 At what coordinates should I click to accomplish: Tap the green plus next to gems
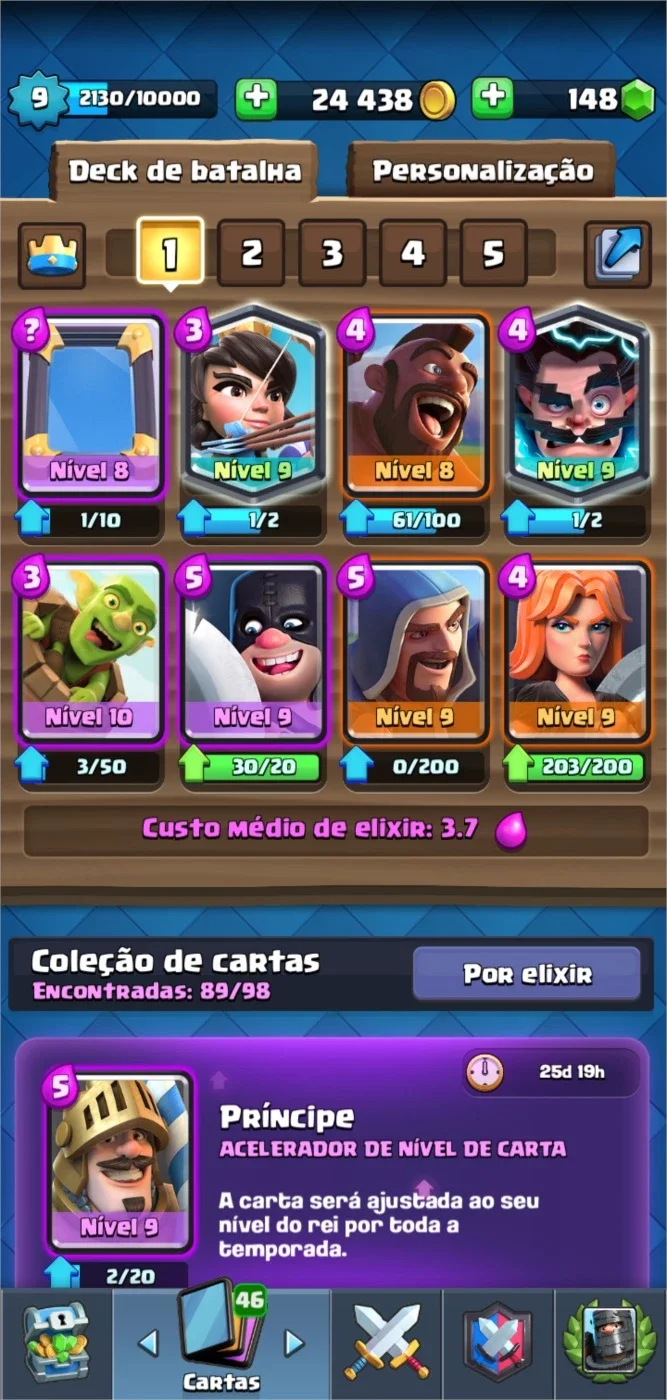click(x=492, y=99)
